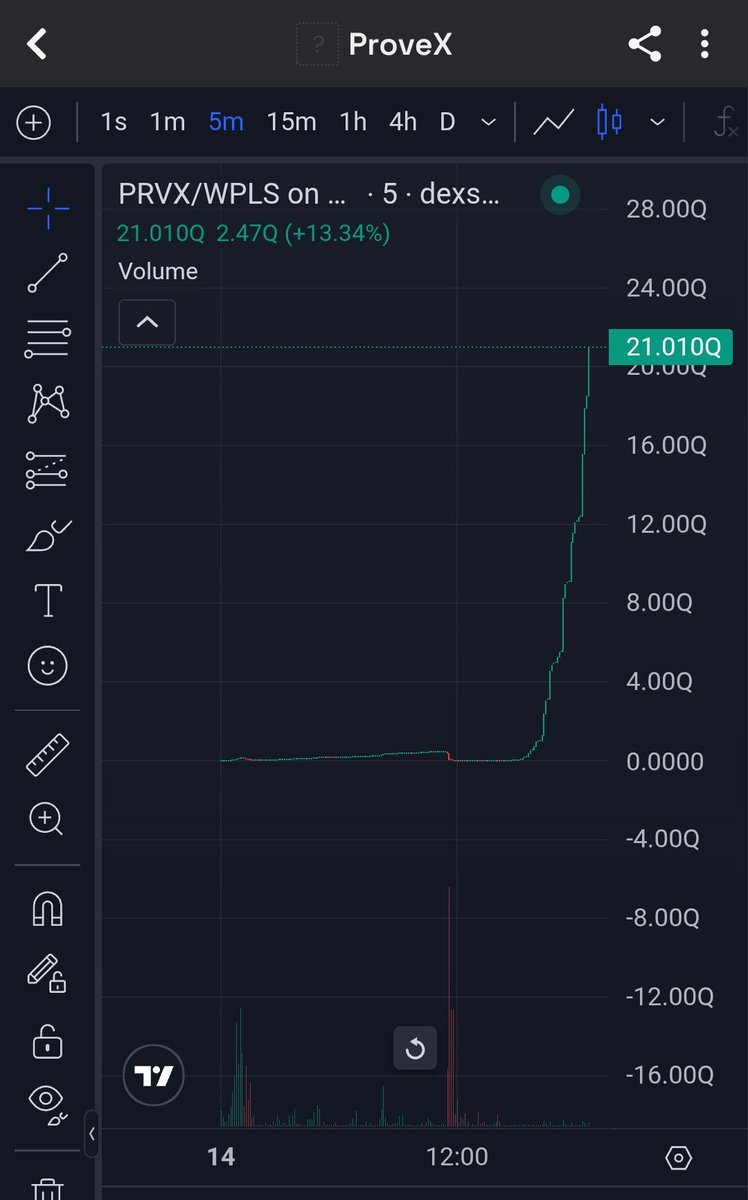Add a symbol to compare
This screenshot has width=748, height=1200.
[x=34, y=122]
